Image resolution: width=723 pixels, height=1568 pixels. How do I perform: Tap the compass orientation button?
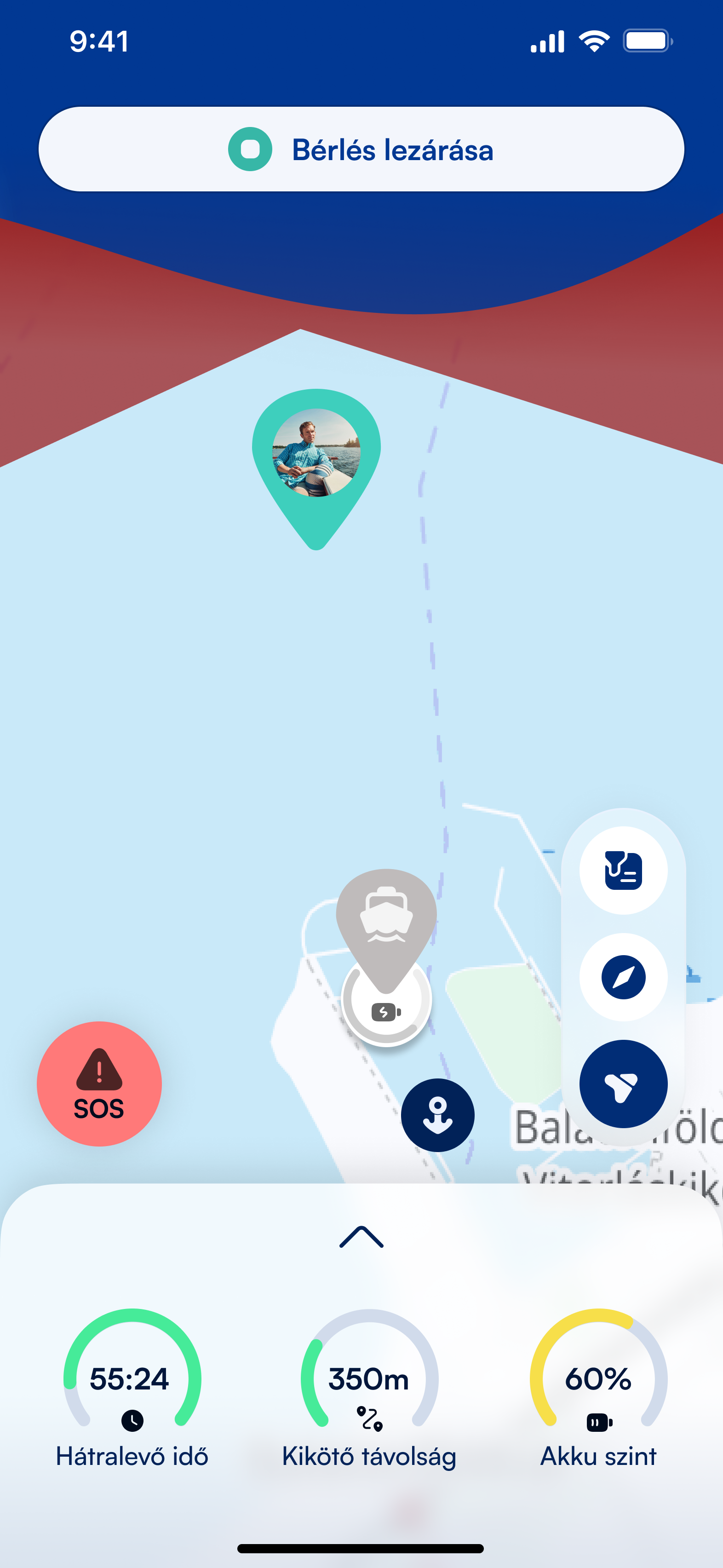tap(623, 977)
